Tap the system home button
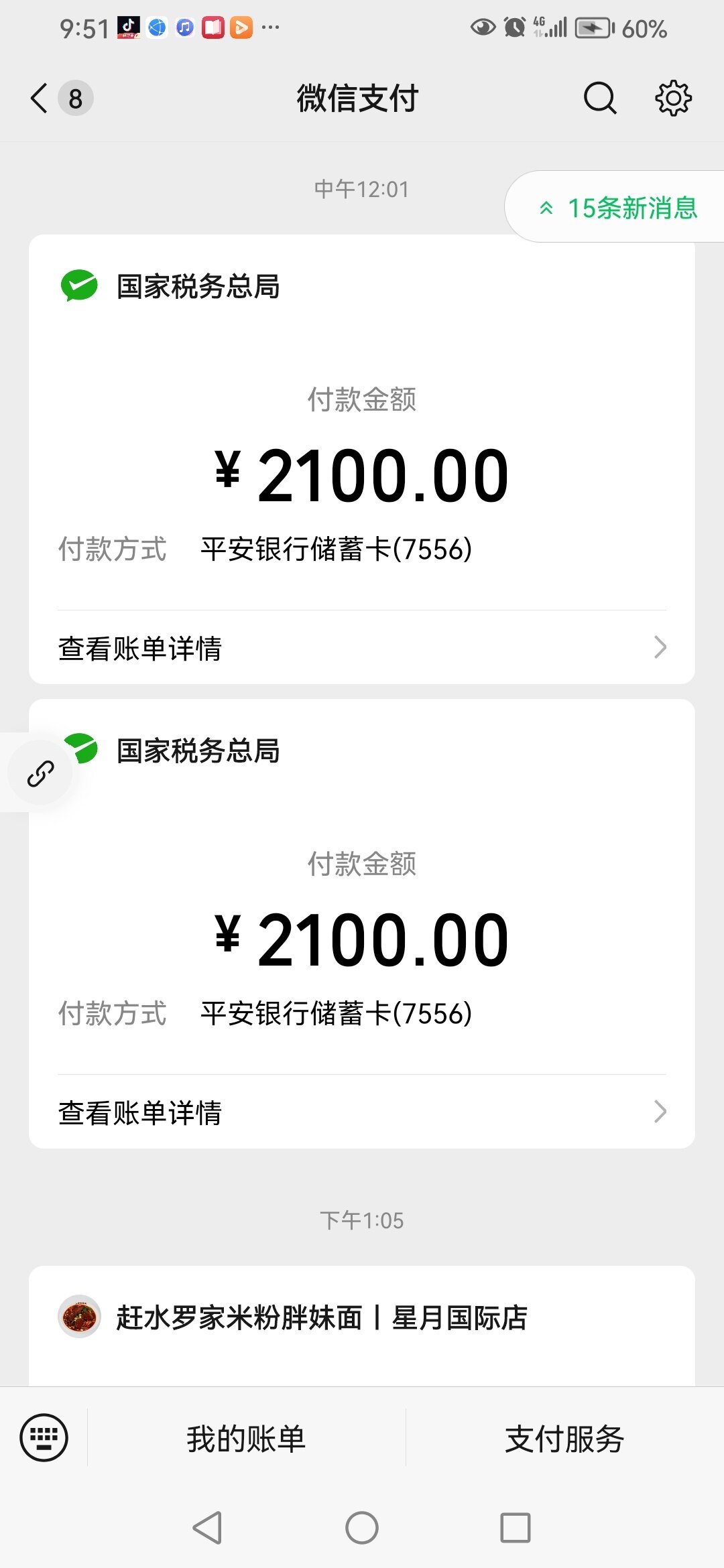Image resolution: width=724 pixels, height=1568 pixels. 362,1528
